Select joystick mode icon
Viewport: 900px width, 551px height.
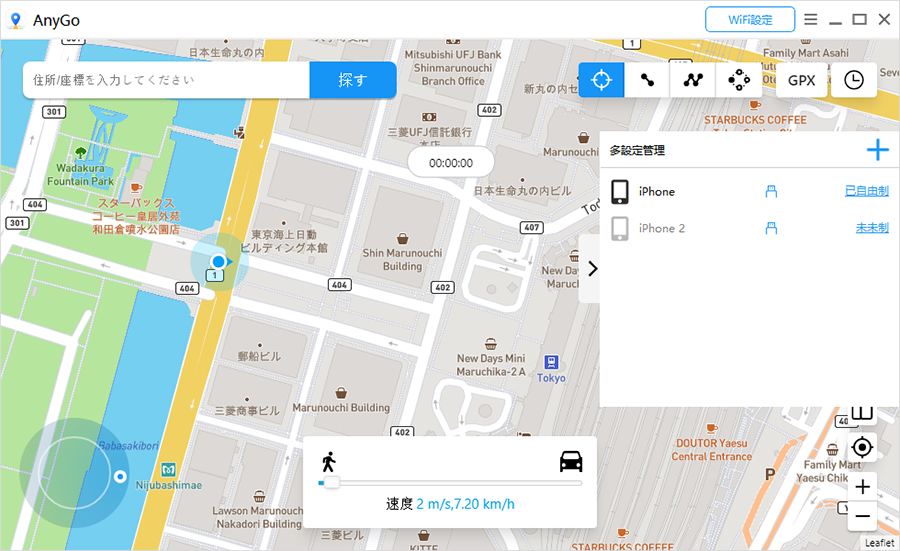pos(739,80)
